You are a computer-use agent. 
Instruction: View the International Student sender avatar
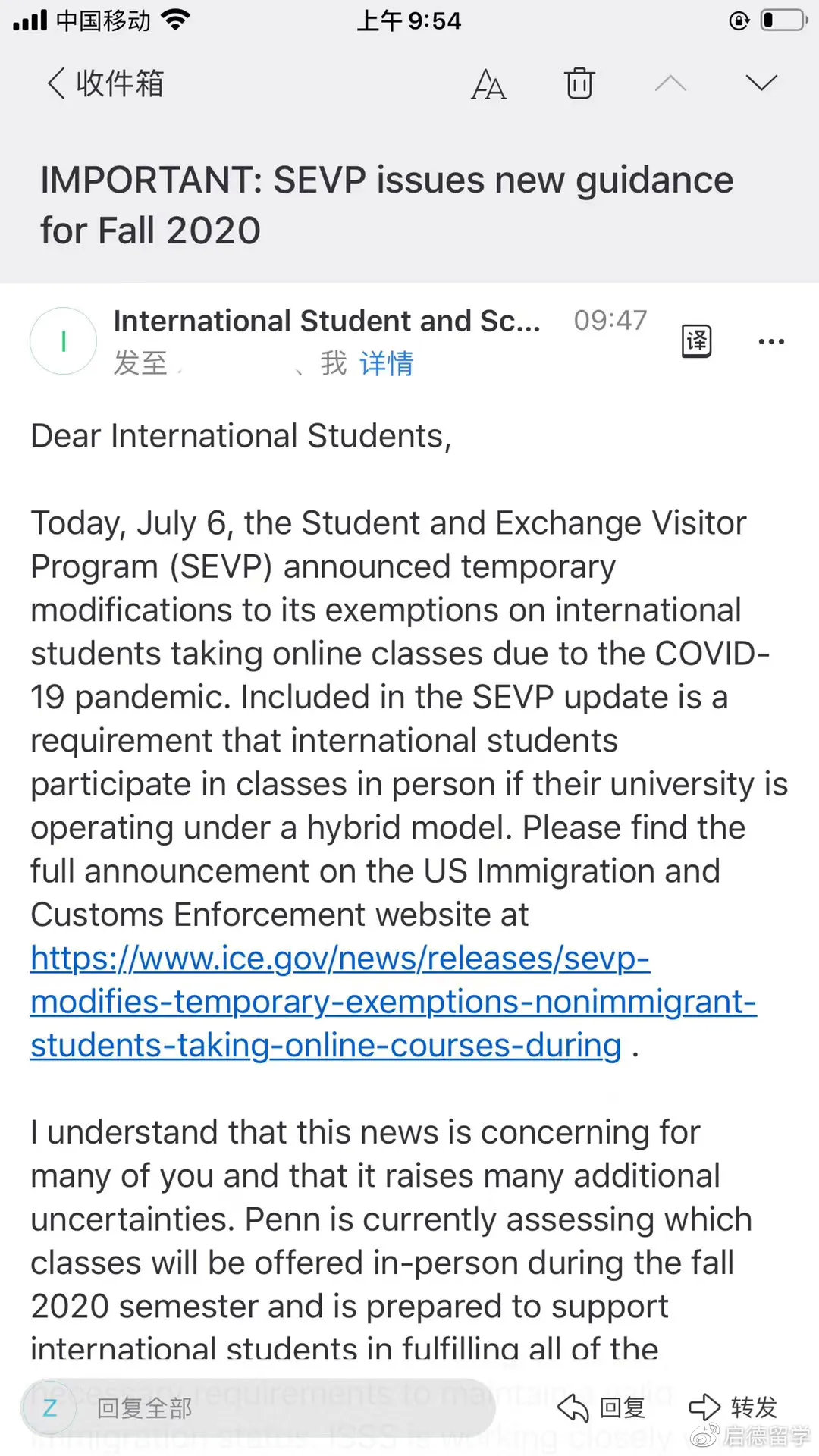click(63, 341)
